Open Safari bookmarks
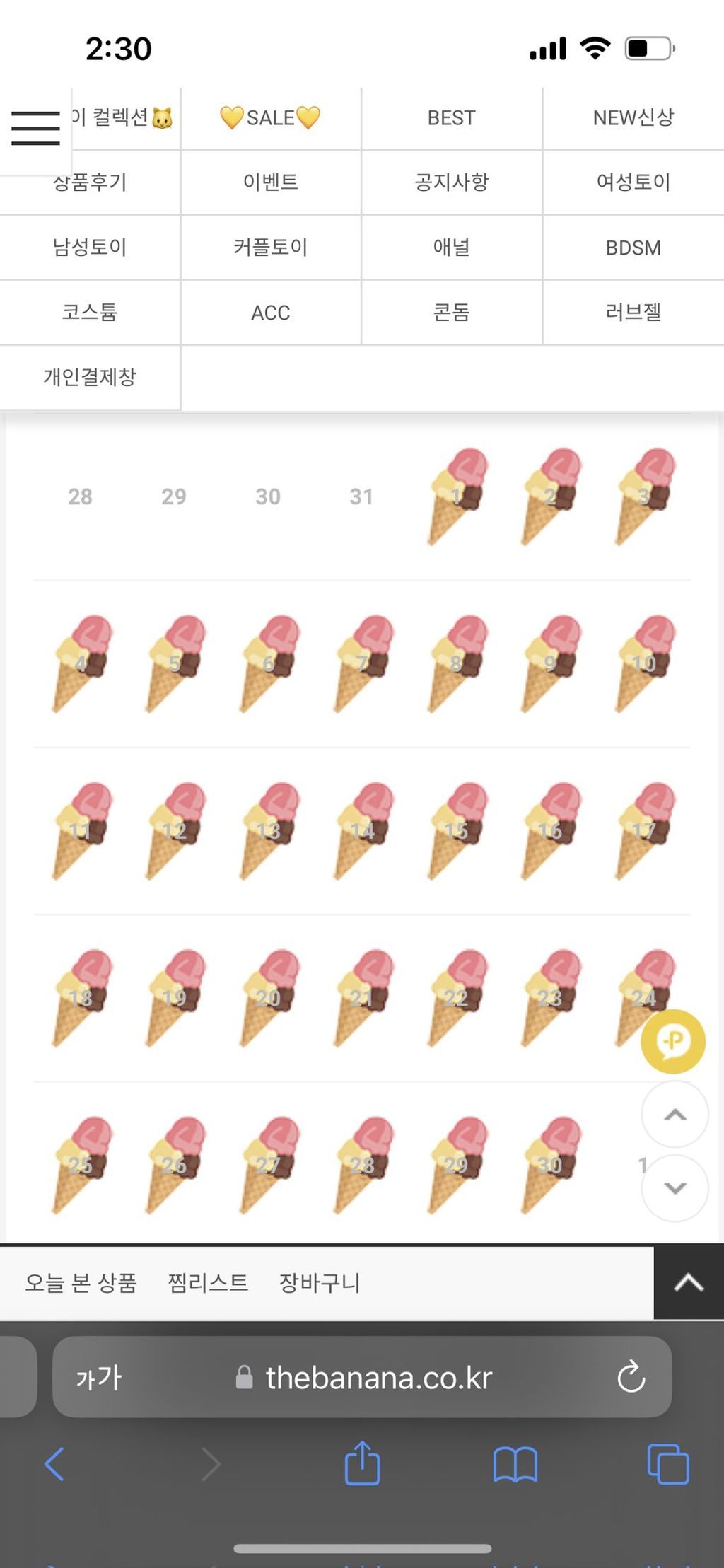Screen dimensions: 724x1568 (515, 1463)
